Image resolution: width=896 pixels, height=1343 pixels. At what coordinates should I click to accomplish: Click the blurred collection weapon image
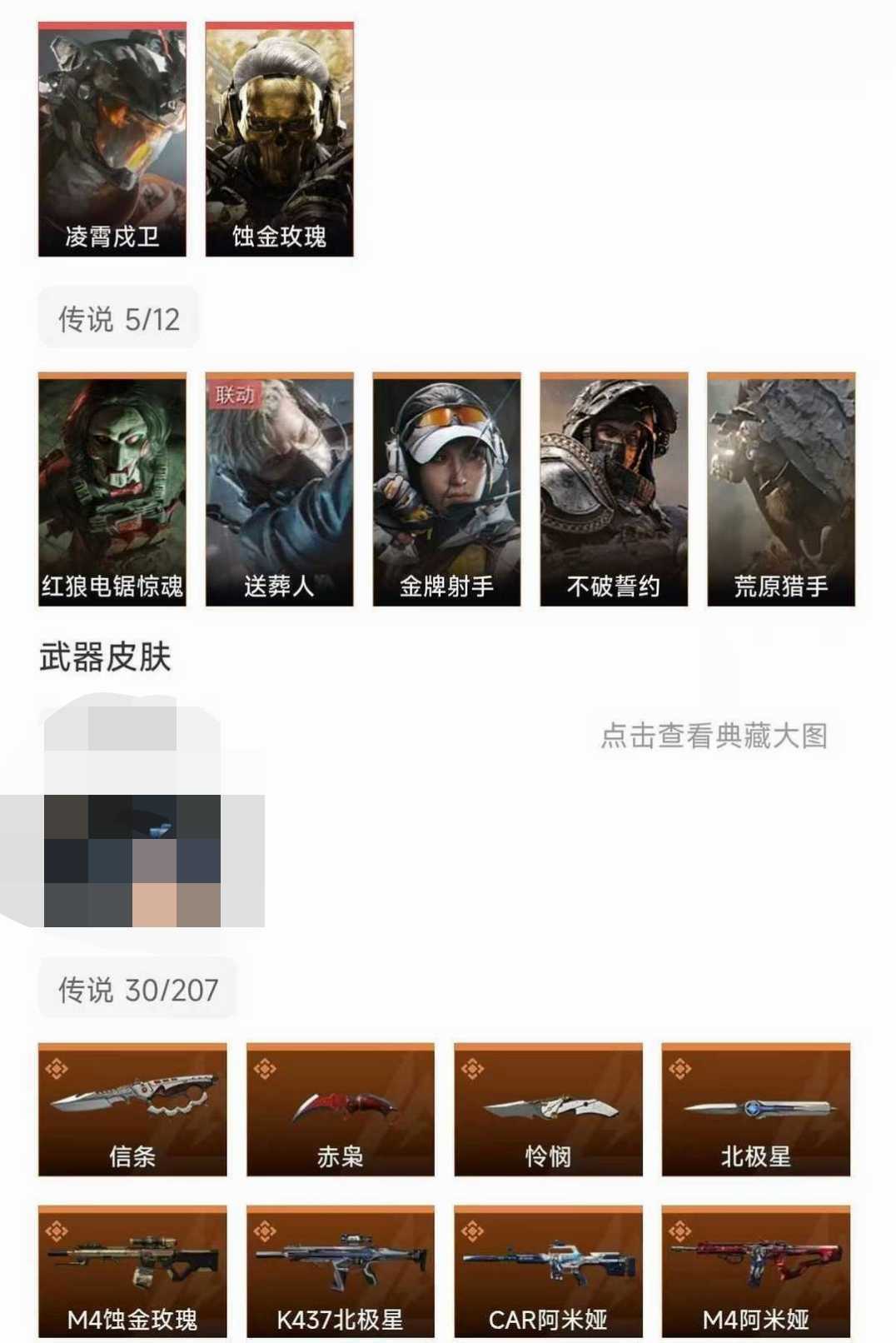click(133, 833)
